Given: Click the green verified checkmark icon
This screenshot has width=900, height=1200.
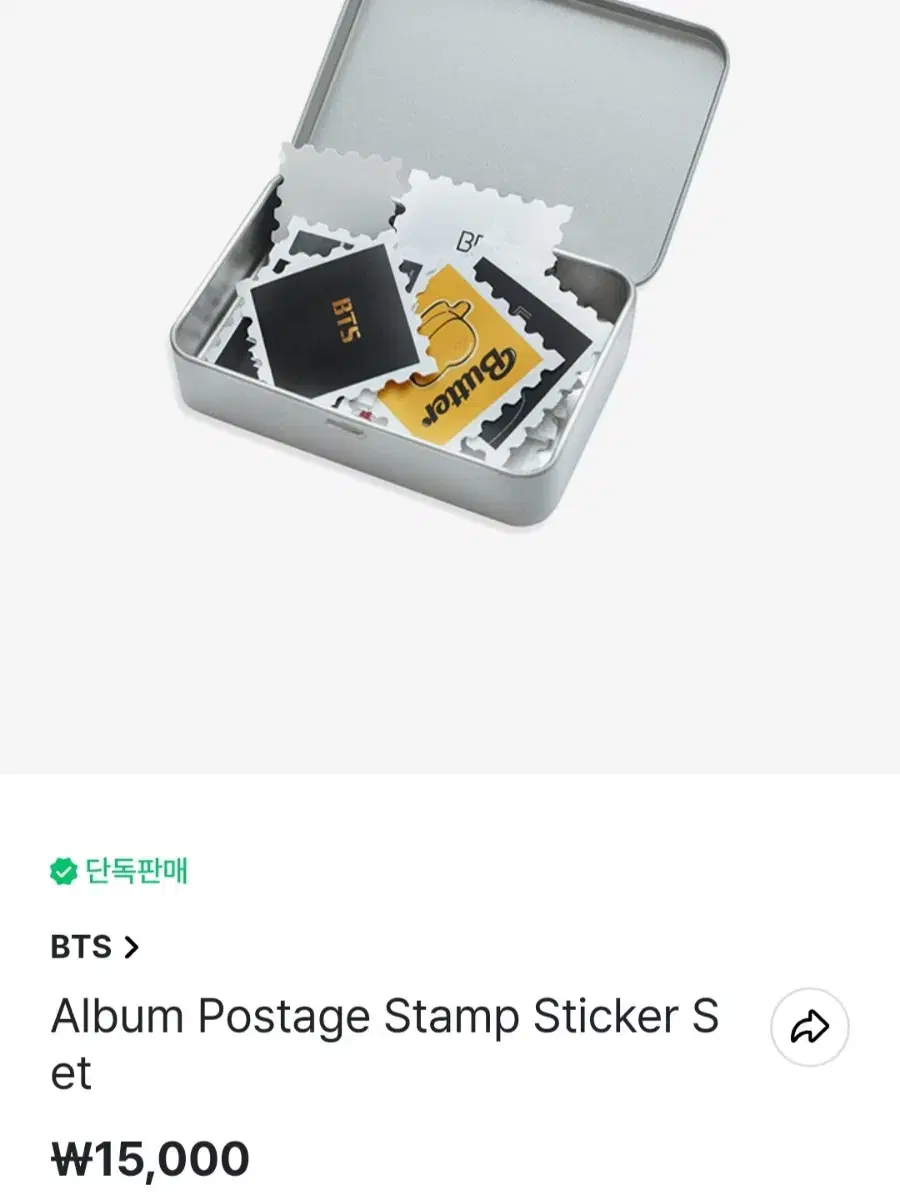Looking at the screenshot, I should tap(63, 872).
